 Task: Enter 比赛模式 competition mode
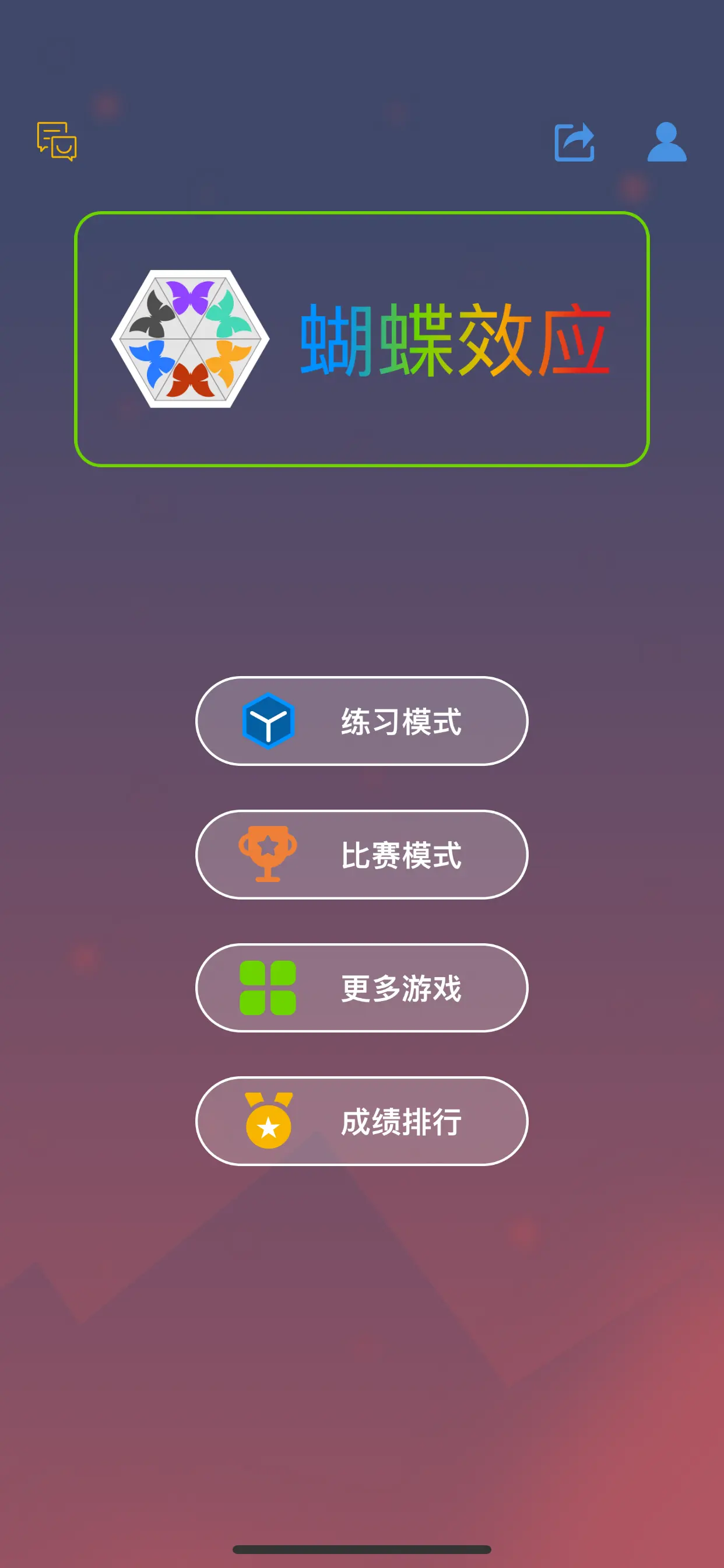coord(361,854)
